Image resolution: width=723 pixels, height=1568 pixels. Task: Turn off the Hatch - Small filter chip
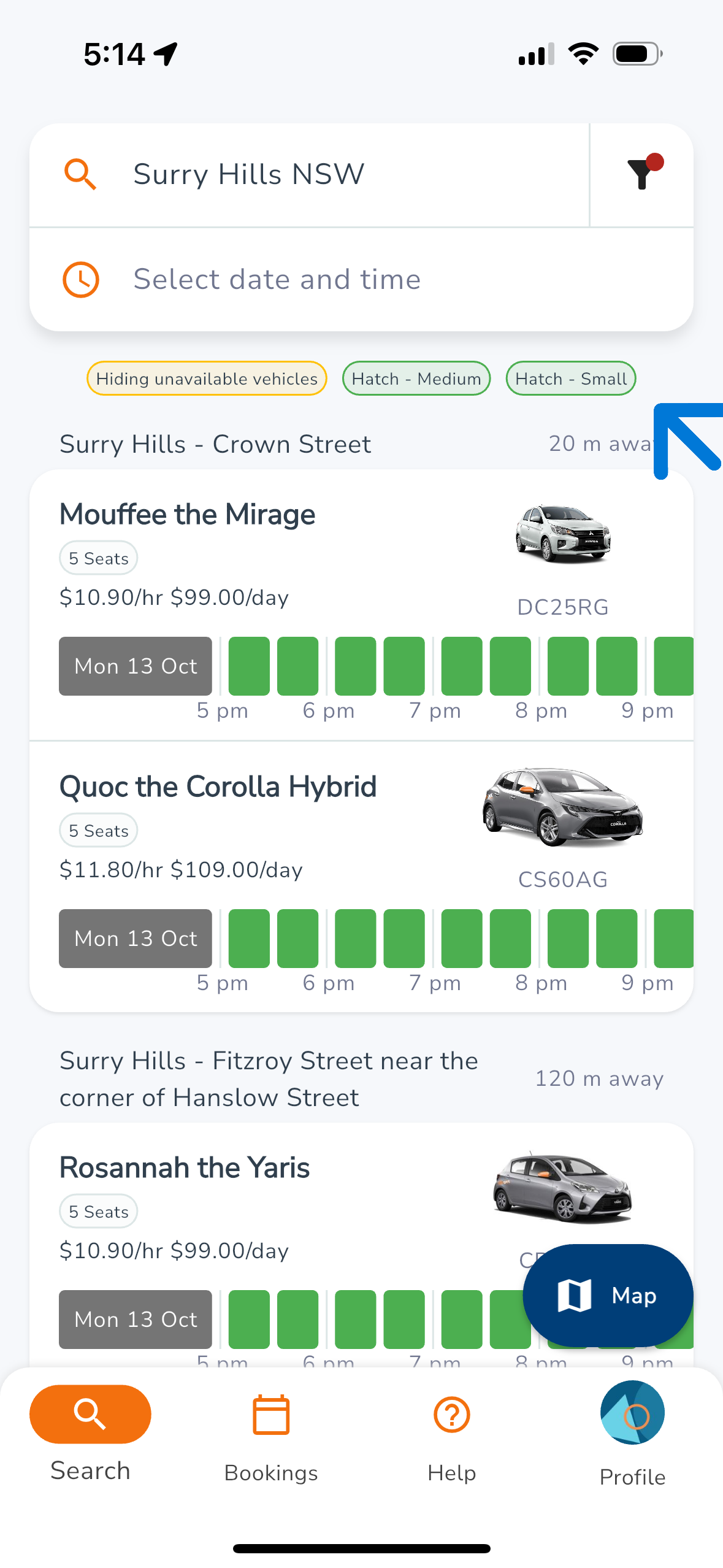(570, 379)
